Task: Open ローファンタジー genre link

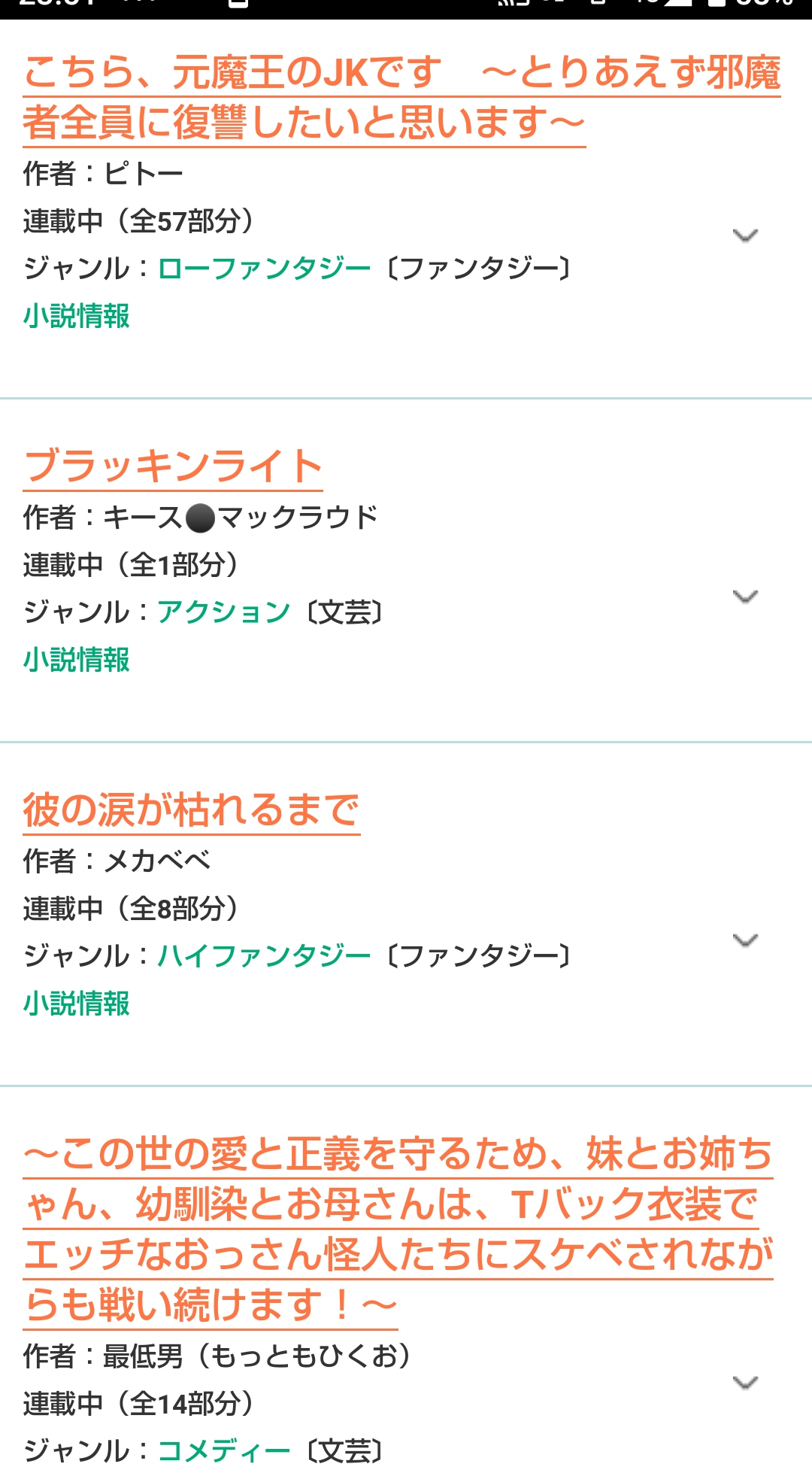Action: pos(264,269)
